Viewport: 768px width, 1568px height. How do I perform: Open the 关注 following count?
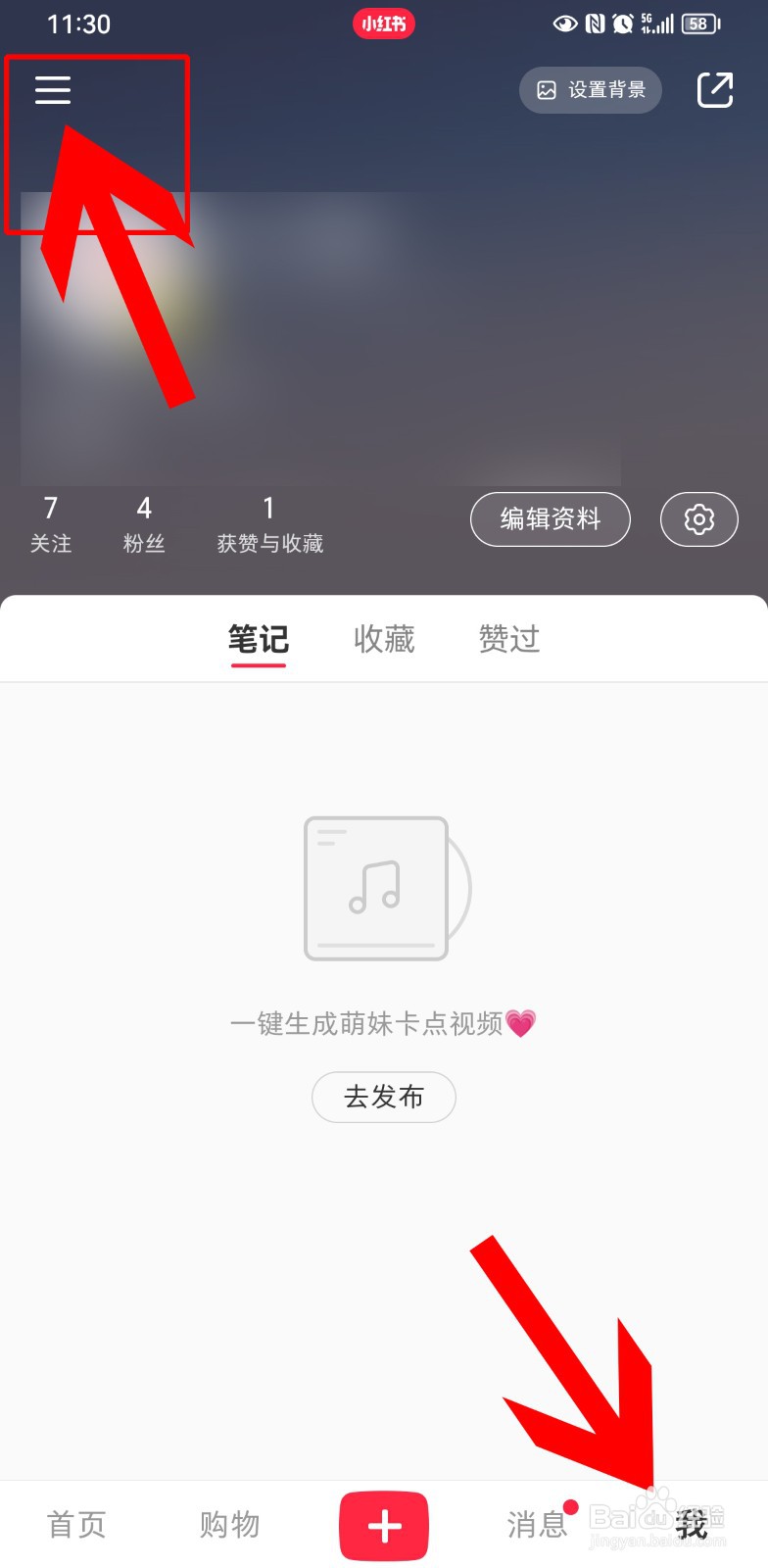point(51,523)
